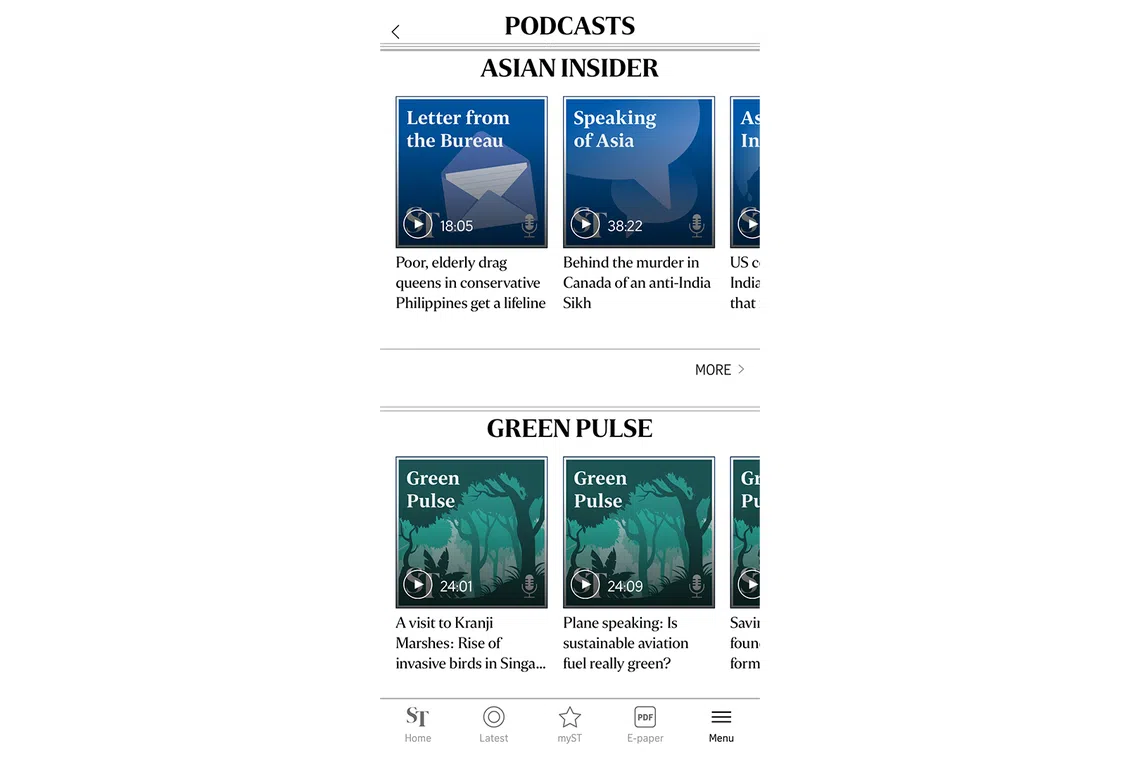Open 'Behind the murder in Canada' episode

pyautogui.click(x=637, y=283)
